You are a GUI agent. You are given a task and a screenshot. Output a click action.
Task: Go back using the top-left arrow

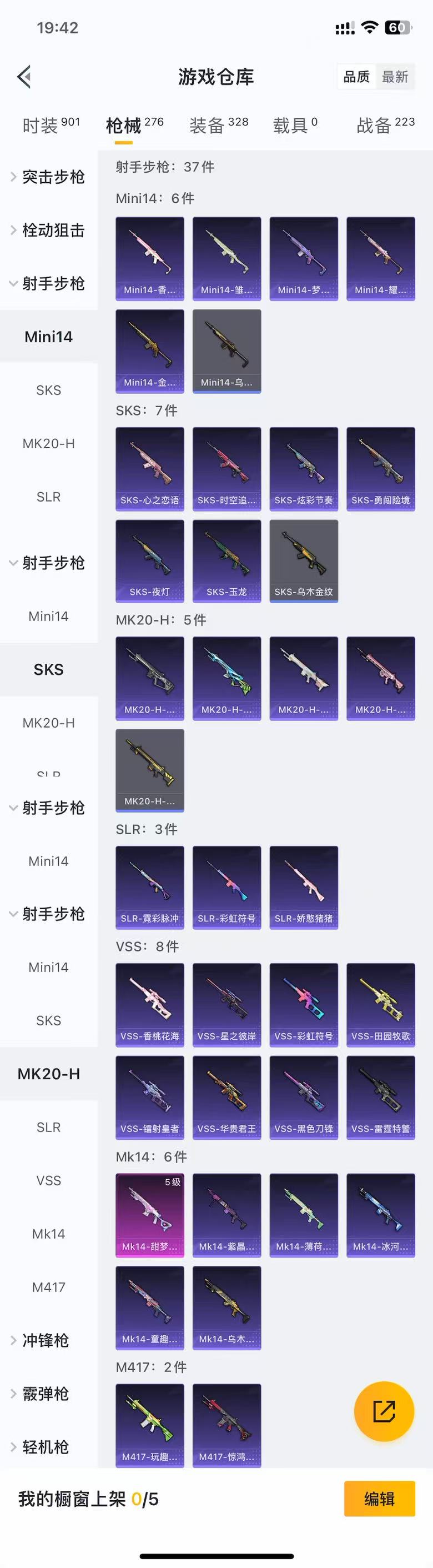coord(24,77)
